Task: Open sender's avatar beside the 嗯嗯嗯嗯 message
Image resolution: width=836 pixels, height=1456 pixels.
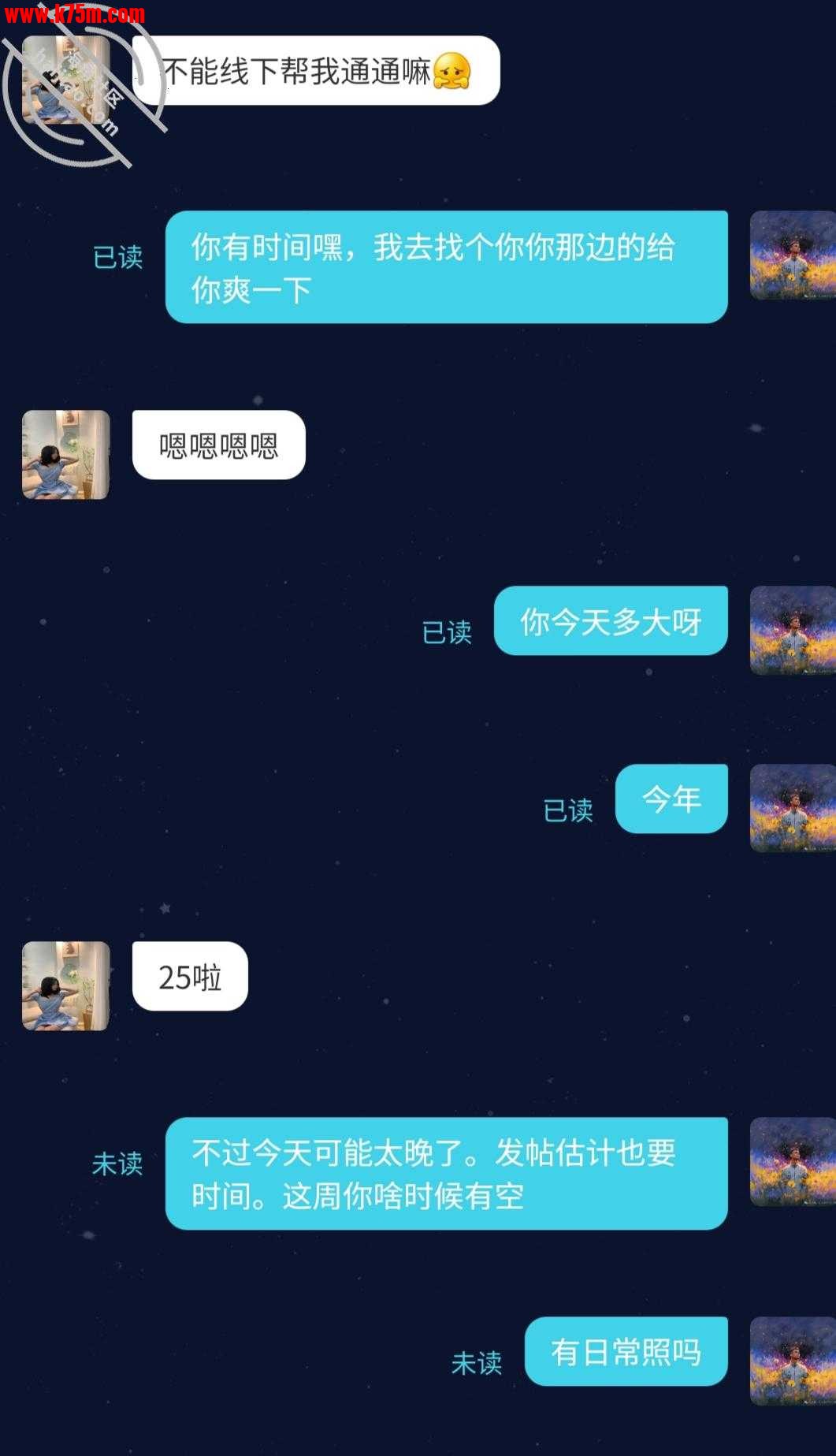Action: (65, 455)
